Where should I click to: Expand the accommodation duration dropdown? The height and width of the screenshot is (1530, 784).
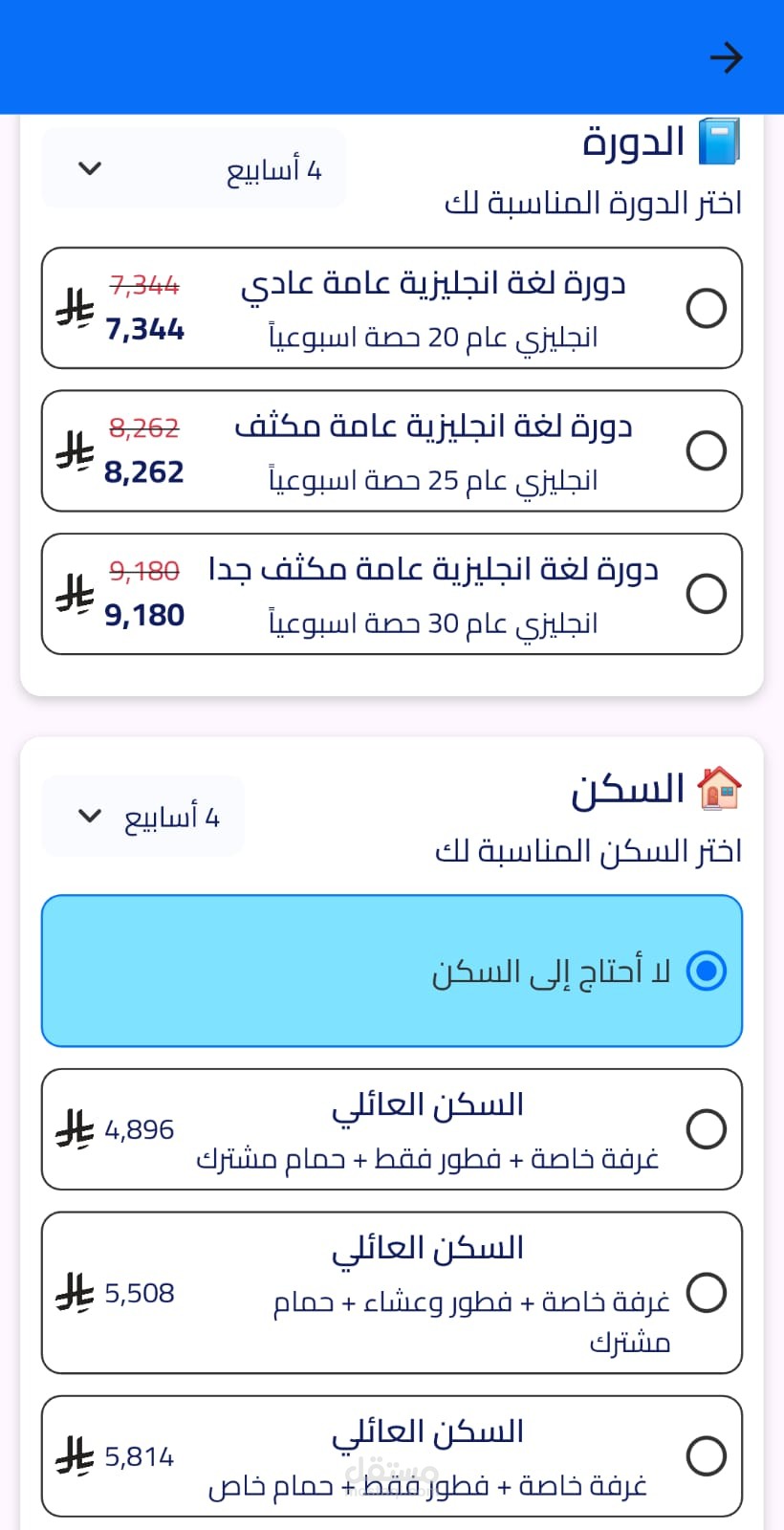[143, 818]
